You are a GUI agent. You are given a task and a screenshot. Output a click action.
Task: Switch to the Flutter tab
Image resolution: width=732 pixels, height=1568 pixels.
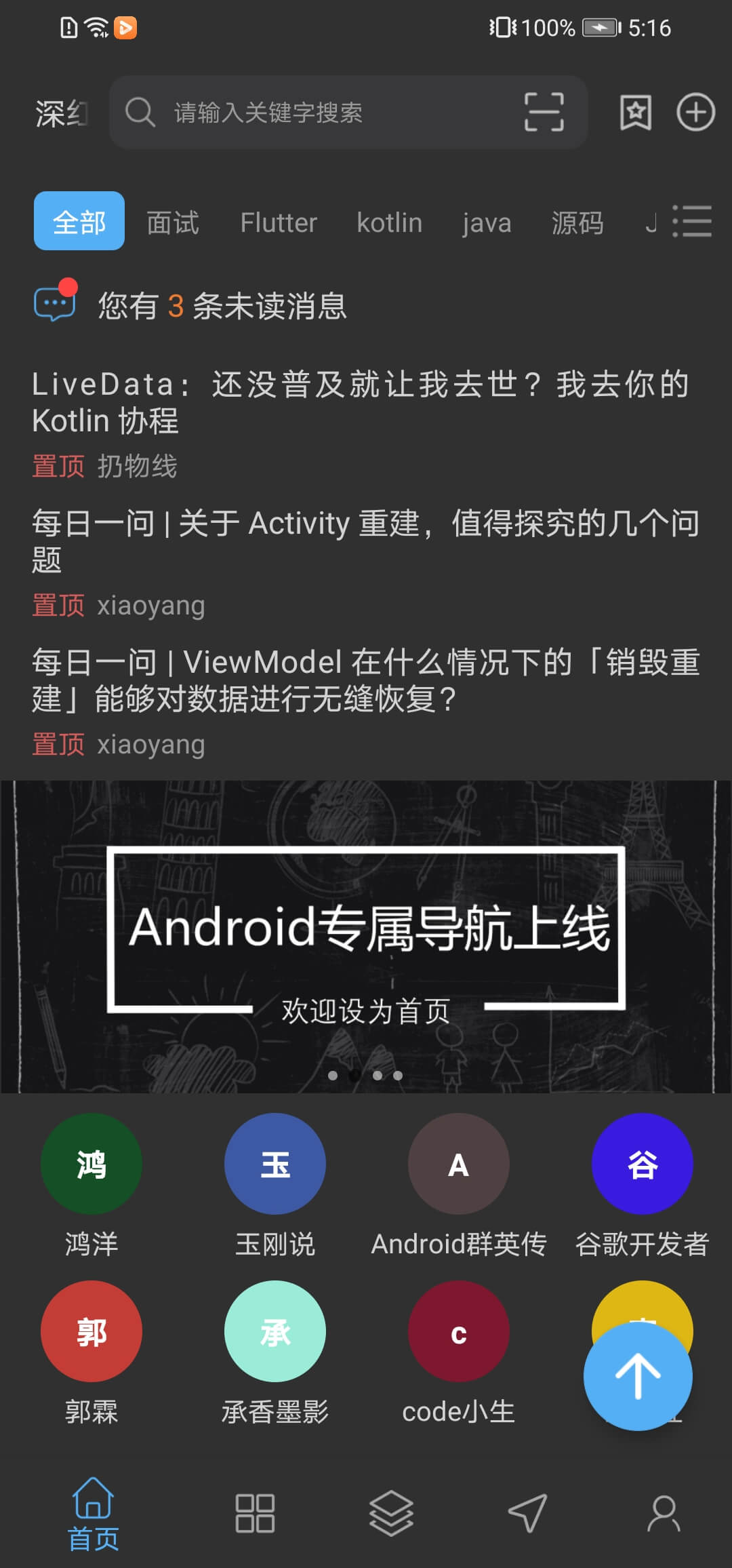coord(279,222)
